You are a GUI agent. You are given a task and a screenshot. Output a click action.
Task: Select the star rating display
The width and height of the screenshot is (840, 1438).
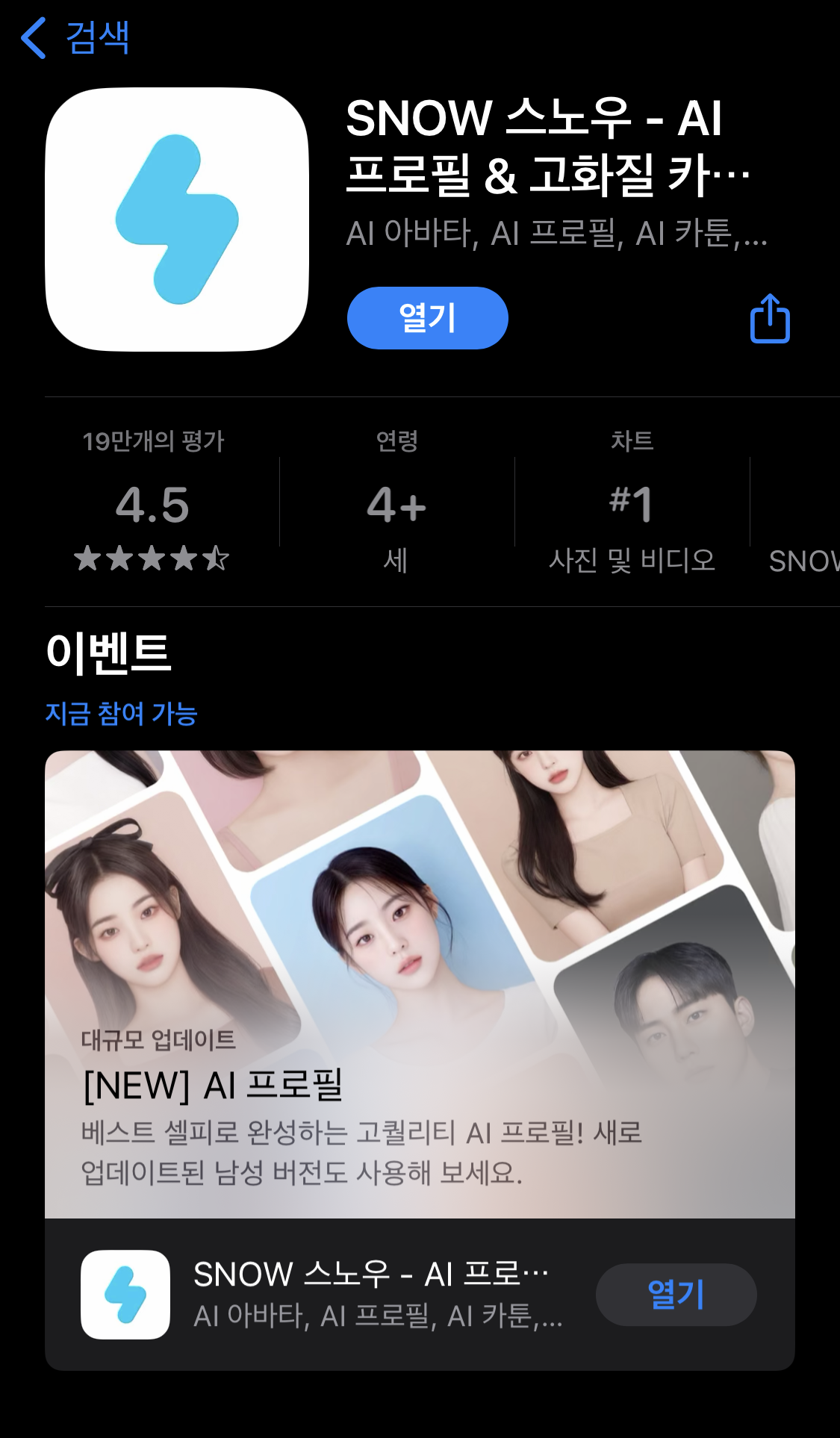point(152,558)
